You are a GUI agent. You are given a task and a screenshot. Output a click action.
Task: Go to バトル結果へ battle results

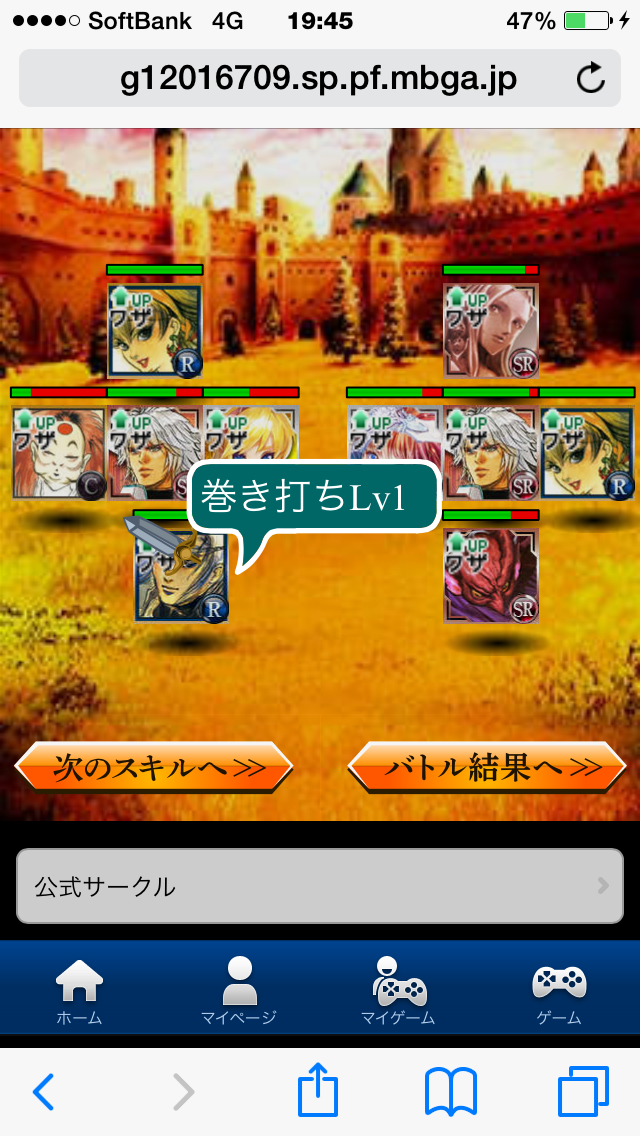point(487,768)
